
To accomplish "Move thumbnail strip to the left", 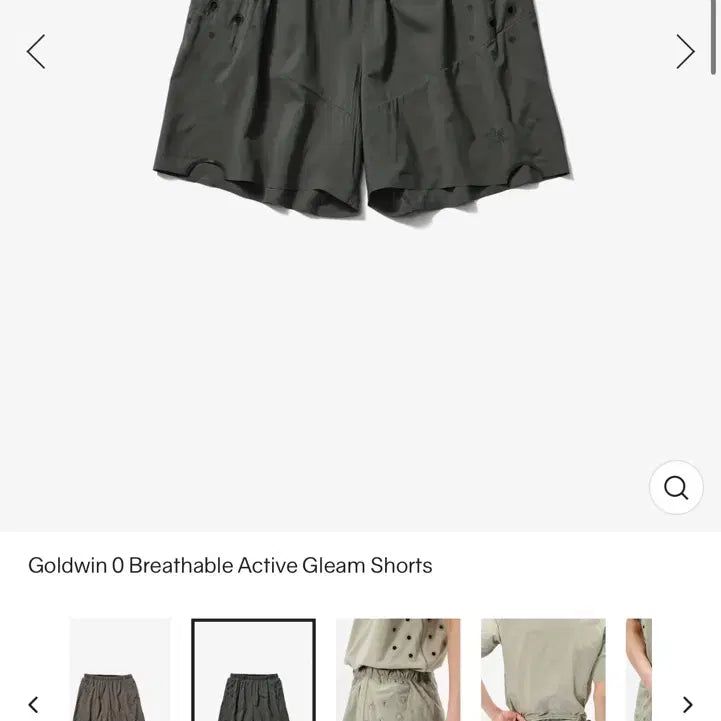I will pos(33,704).
